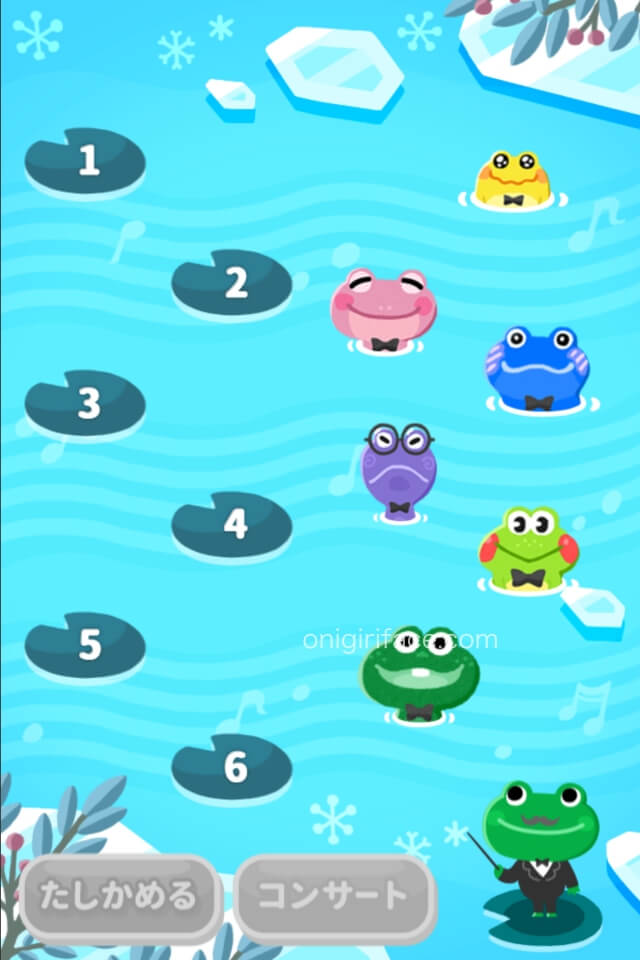Viewport: 640px width, 960px height.
Task: Pick lily pad number 5
Action: [x=86, y=646]
